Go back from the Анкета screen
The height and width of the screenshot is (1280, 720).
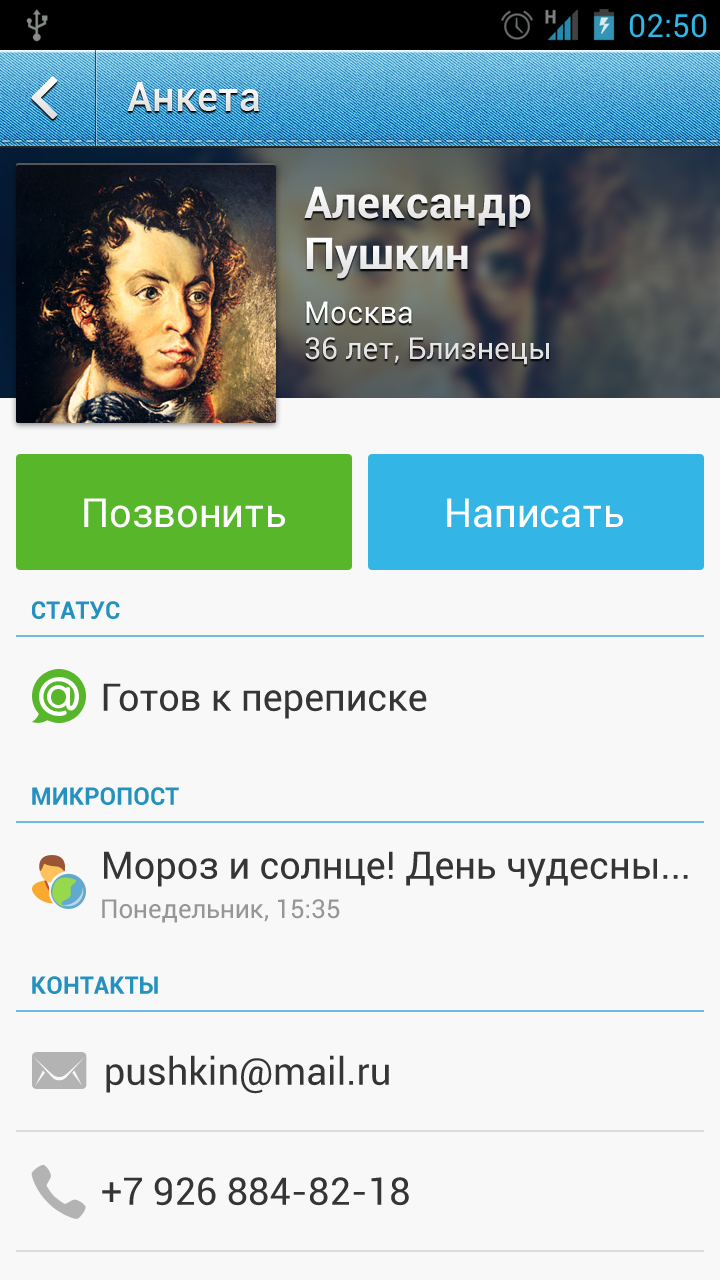coord(46,98)
